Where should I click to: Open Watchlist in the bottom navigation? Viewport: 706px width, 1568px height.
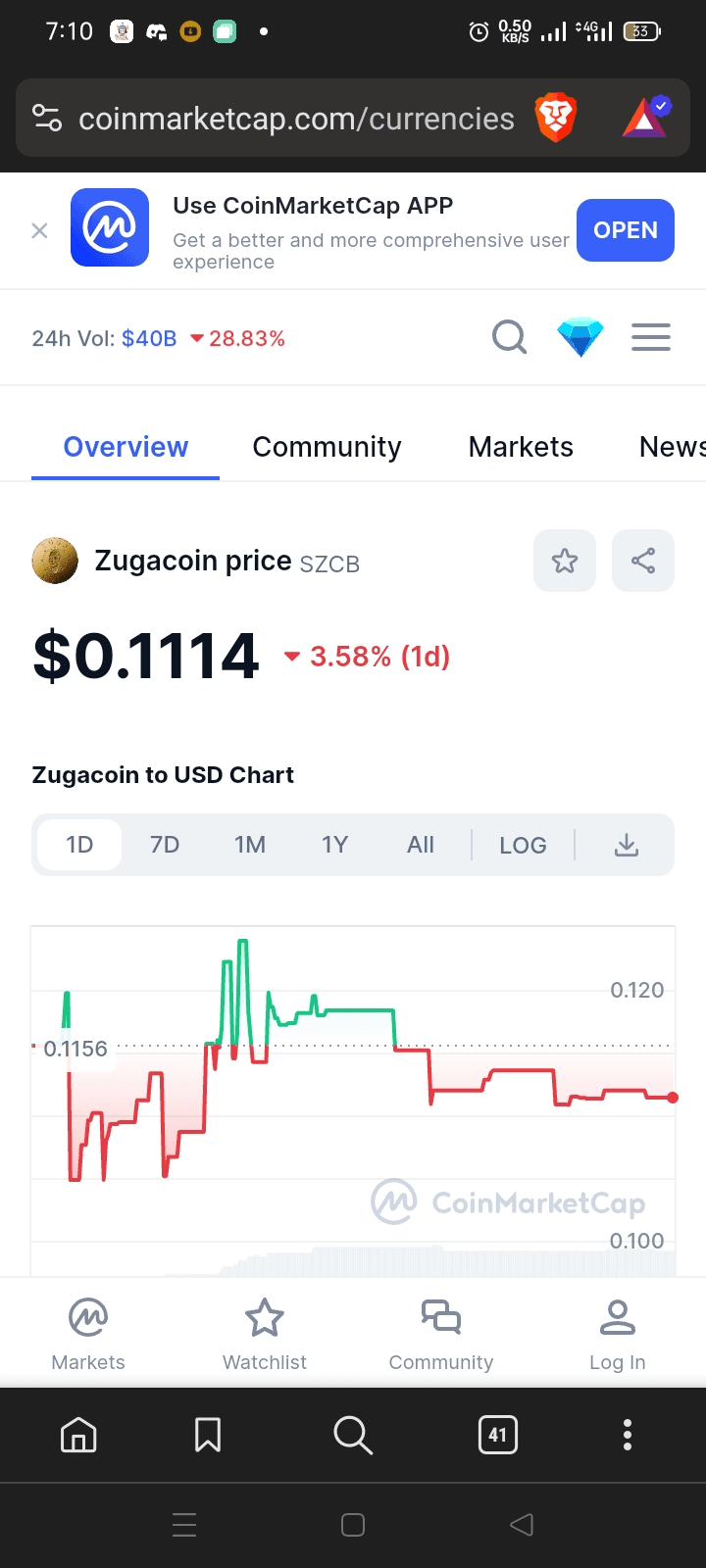pyautogui.click(x=265, y=1335)
